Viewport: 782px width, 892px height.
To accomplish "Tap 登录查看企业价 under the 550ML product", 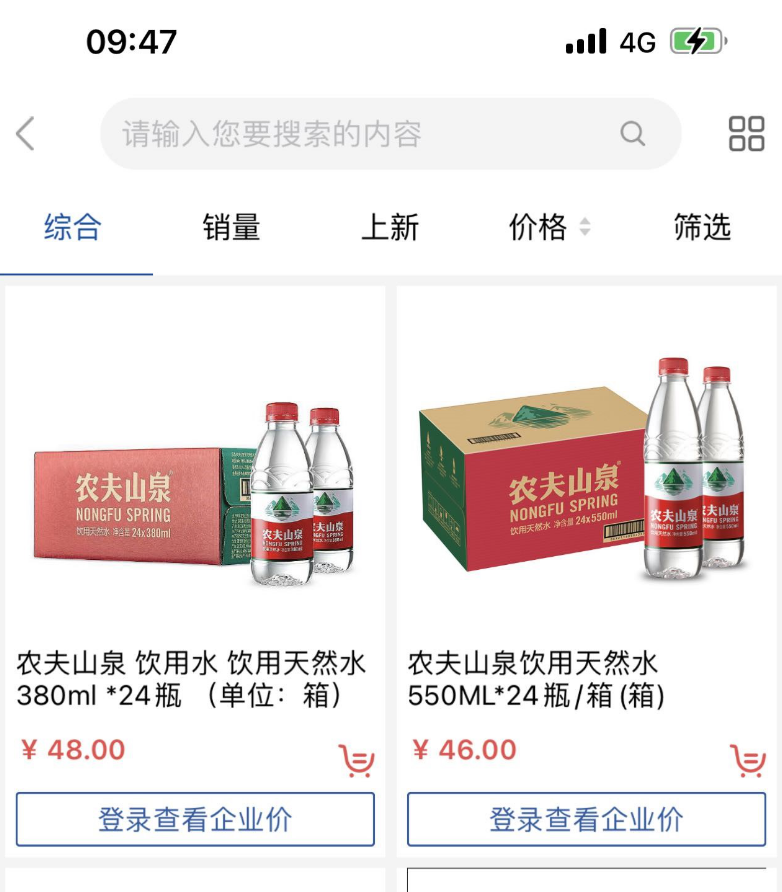I will click(587, 820).
